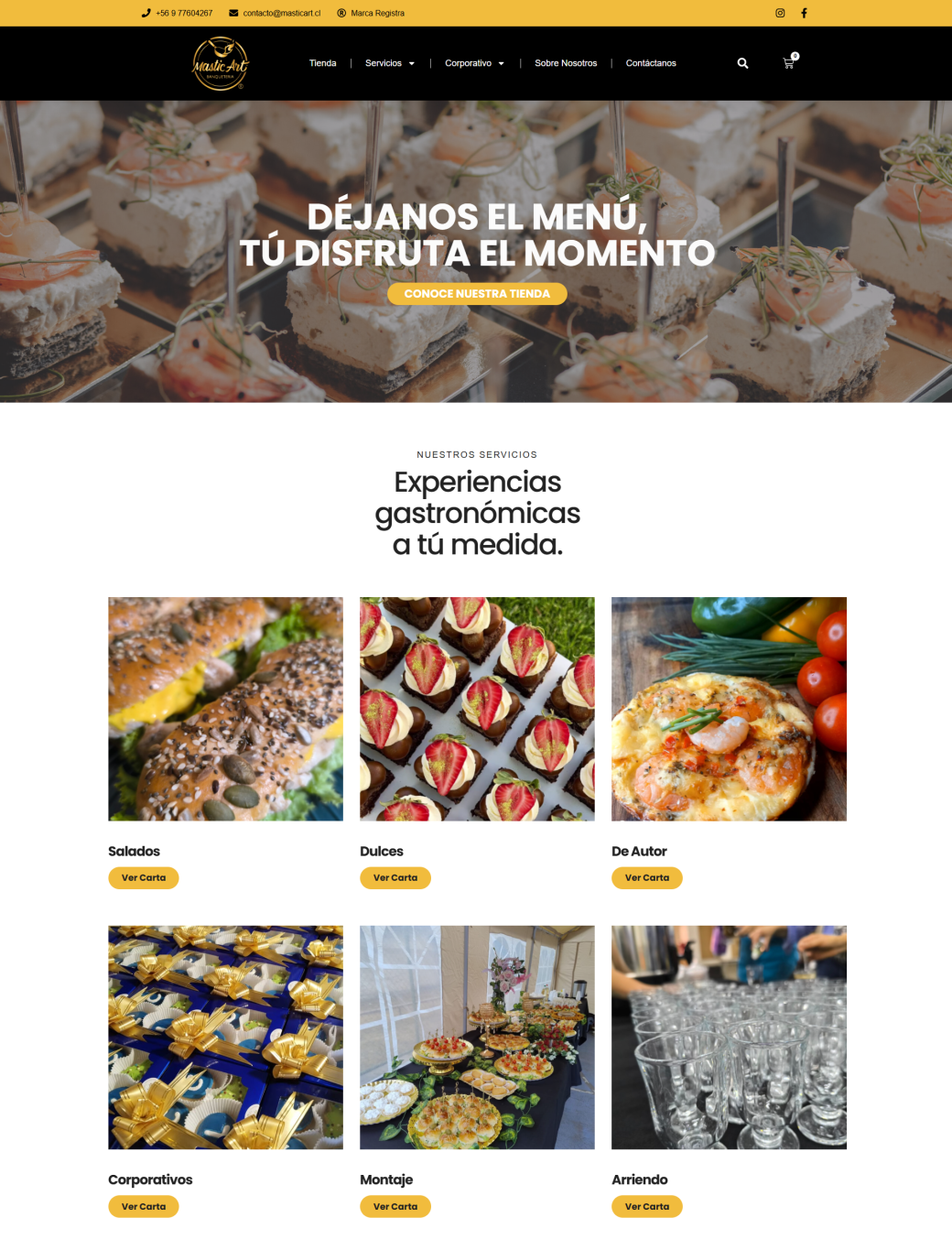Viewport: 952px width, 1250px height.
Task: Expand the Servicios dropdown menu
Action: click(x=390, y=63)
